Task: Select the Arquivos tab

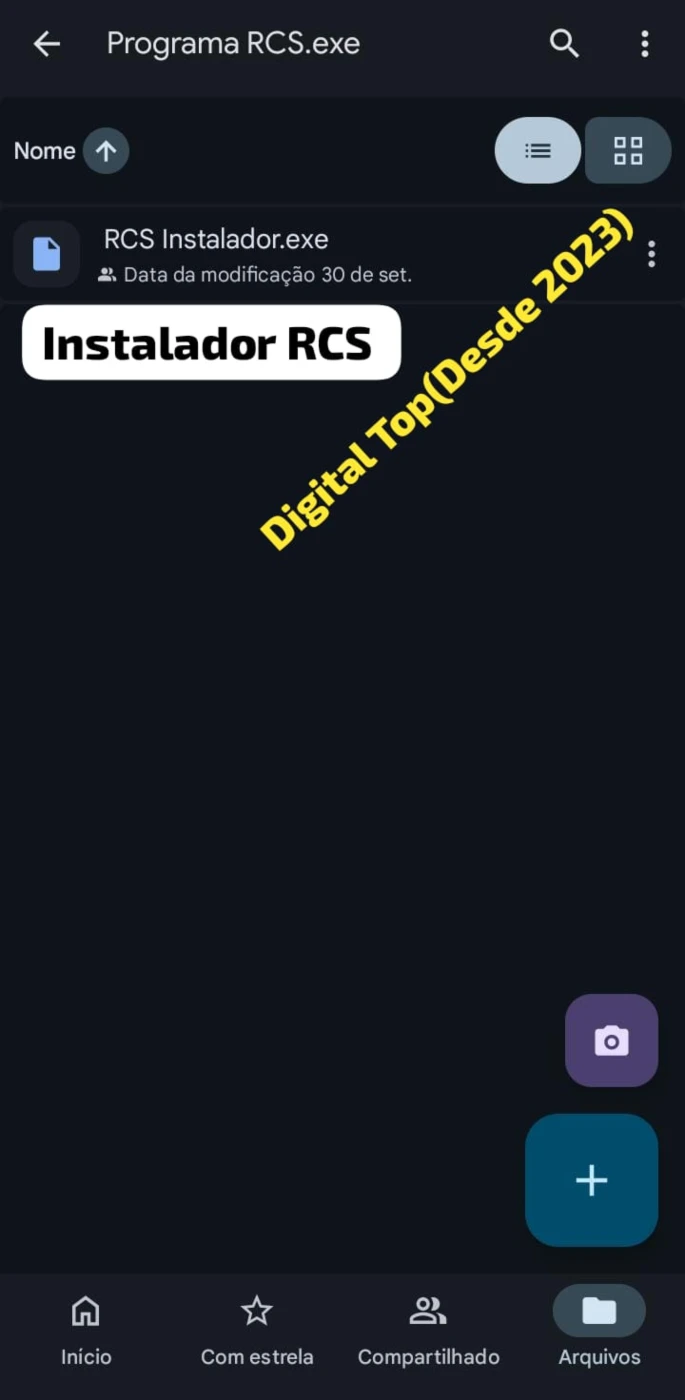Action: (599, 1329)
